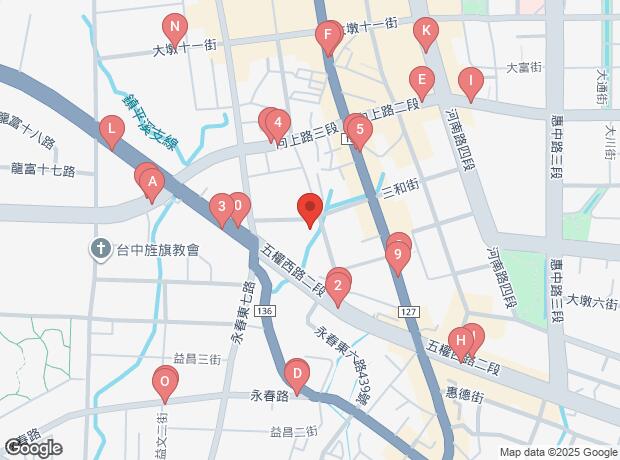This screenshot has width=620, height=460.
Task: Tap numbered marker 3
Action: click(x=222, y=208)
